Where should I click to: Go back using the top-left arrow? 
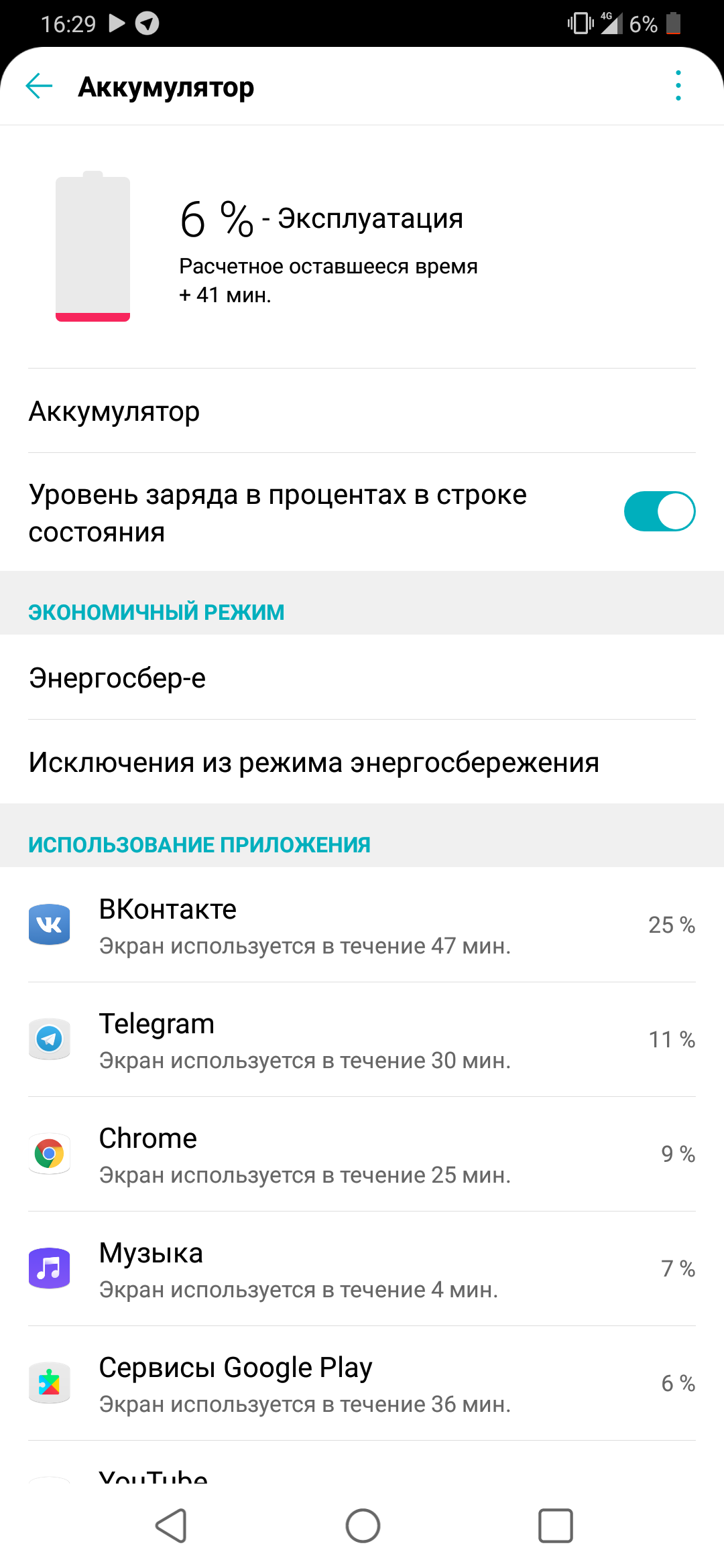pyautogui.click(x=39, y=86)
